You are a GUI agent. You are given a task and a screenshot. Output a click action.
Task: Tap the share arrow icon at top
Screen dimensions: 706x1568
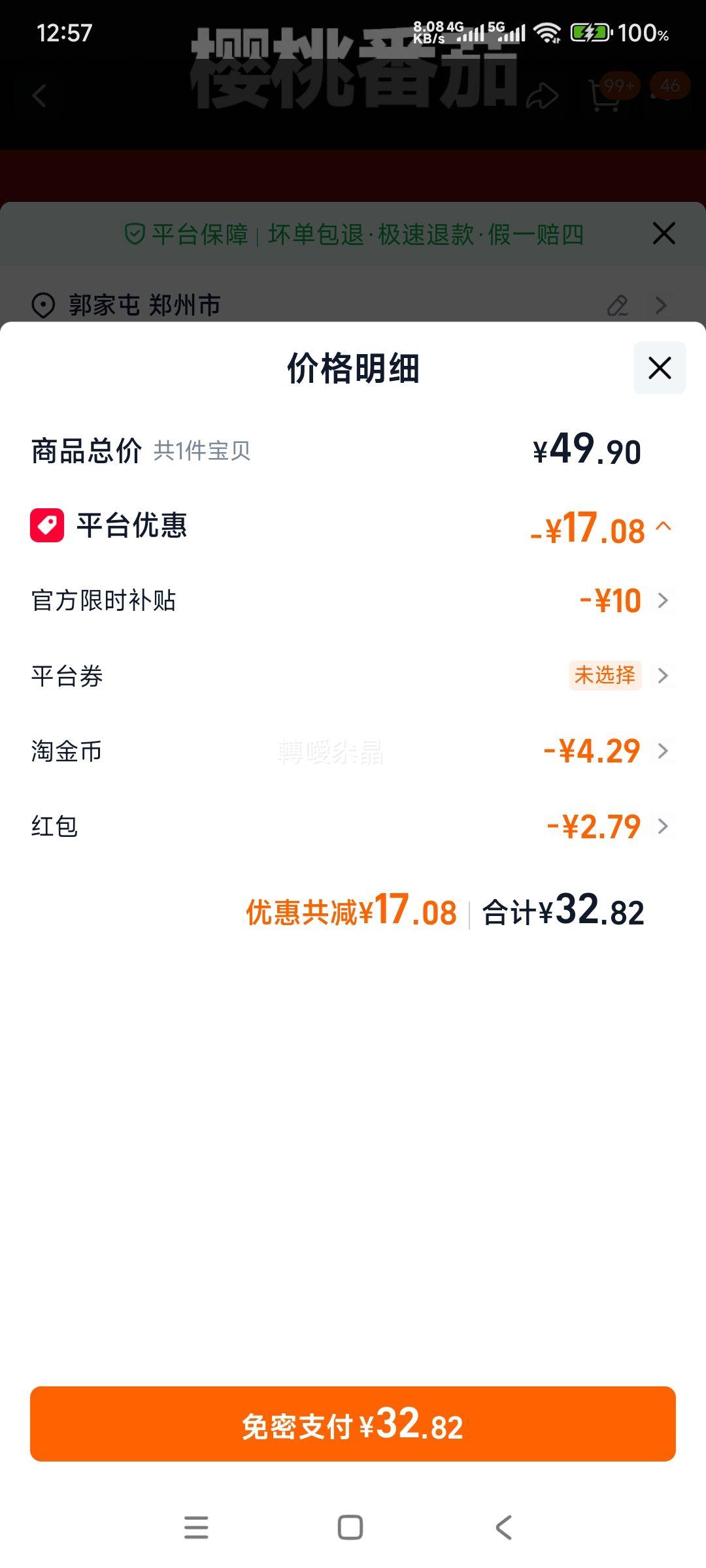coord(543,95)
